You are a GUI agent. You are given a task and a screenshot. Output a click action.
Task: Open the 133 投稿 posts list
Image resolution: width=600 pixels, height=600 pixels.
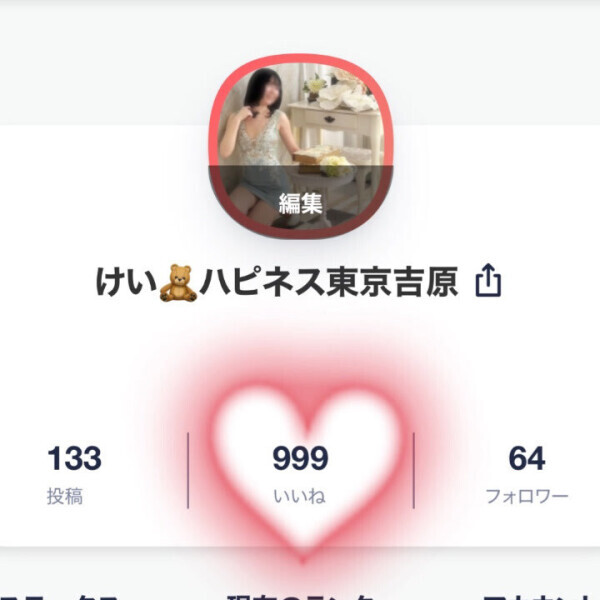(74, 474)
